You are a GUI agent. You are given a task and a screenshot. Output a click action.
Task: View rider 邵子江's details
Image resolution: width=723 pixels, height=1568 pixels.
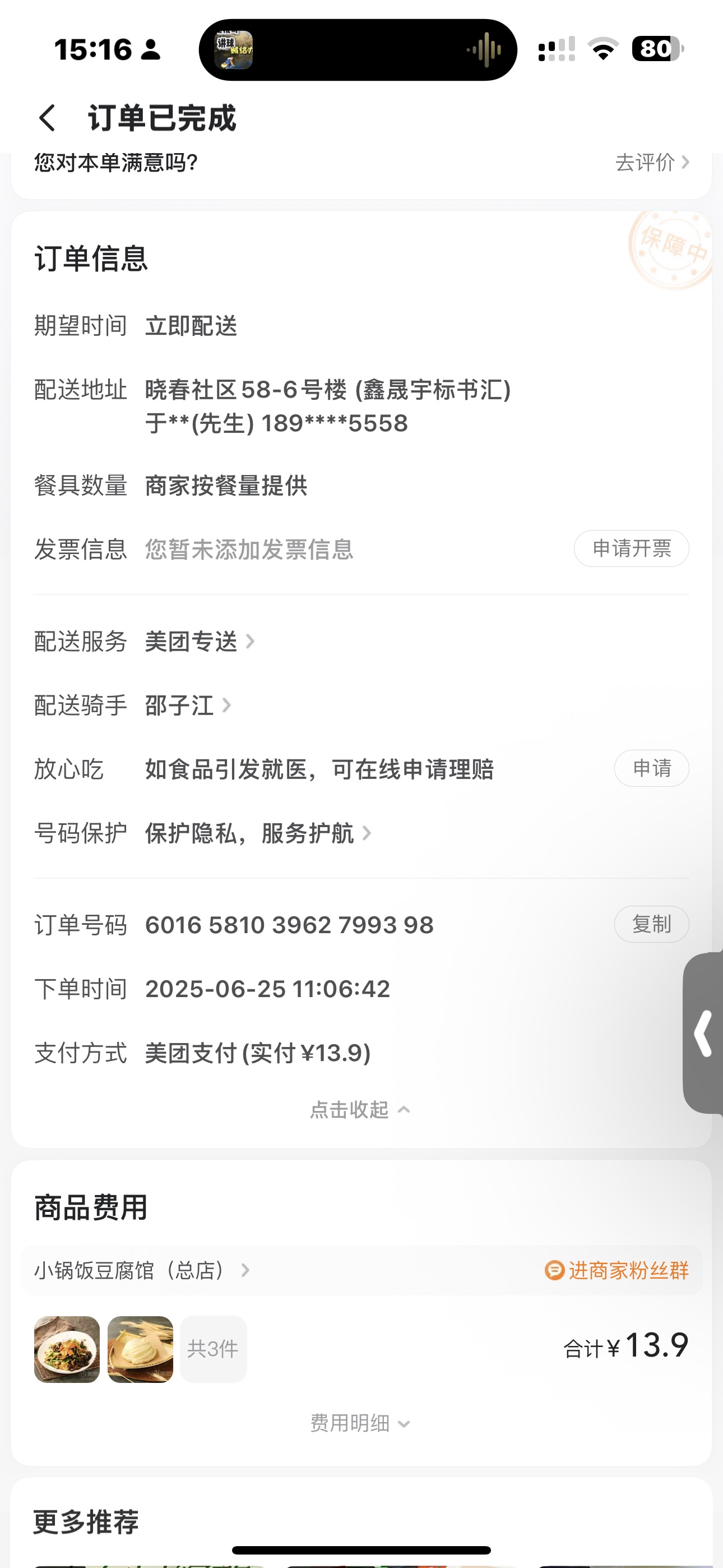click(x=187, y=705)
